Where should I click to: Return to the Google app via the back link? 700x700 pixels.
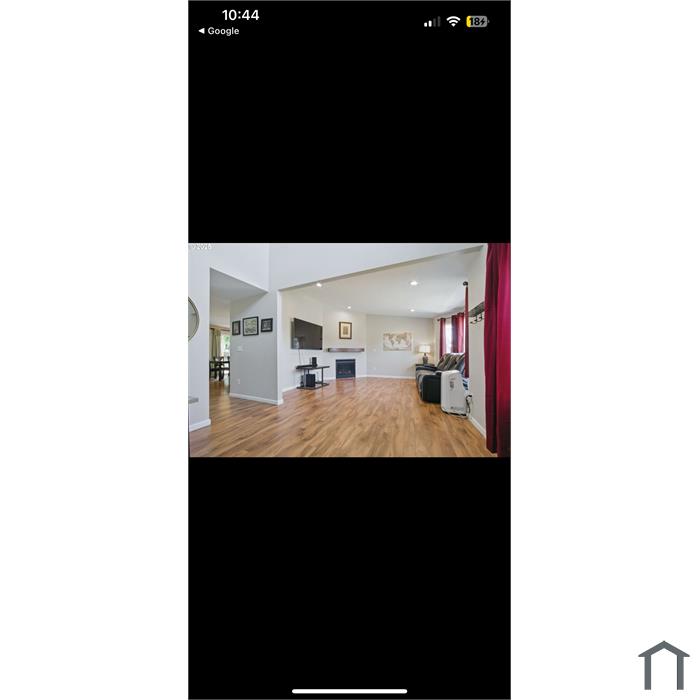219,31
